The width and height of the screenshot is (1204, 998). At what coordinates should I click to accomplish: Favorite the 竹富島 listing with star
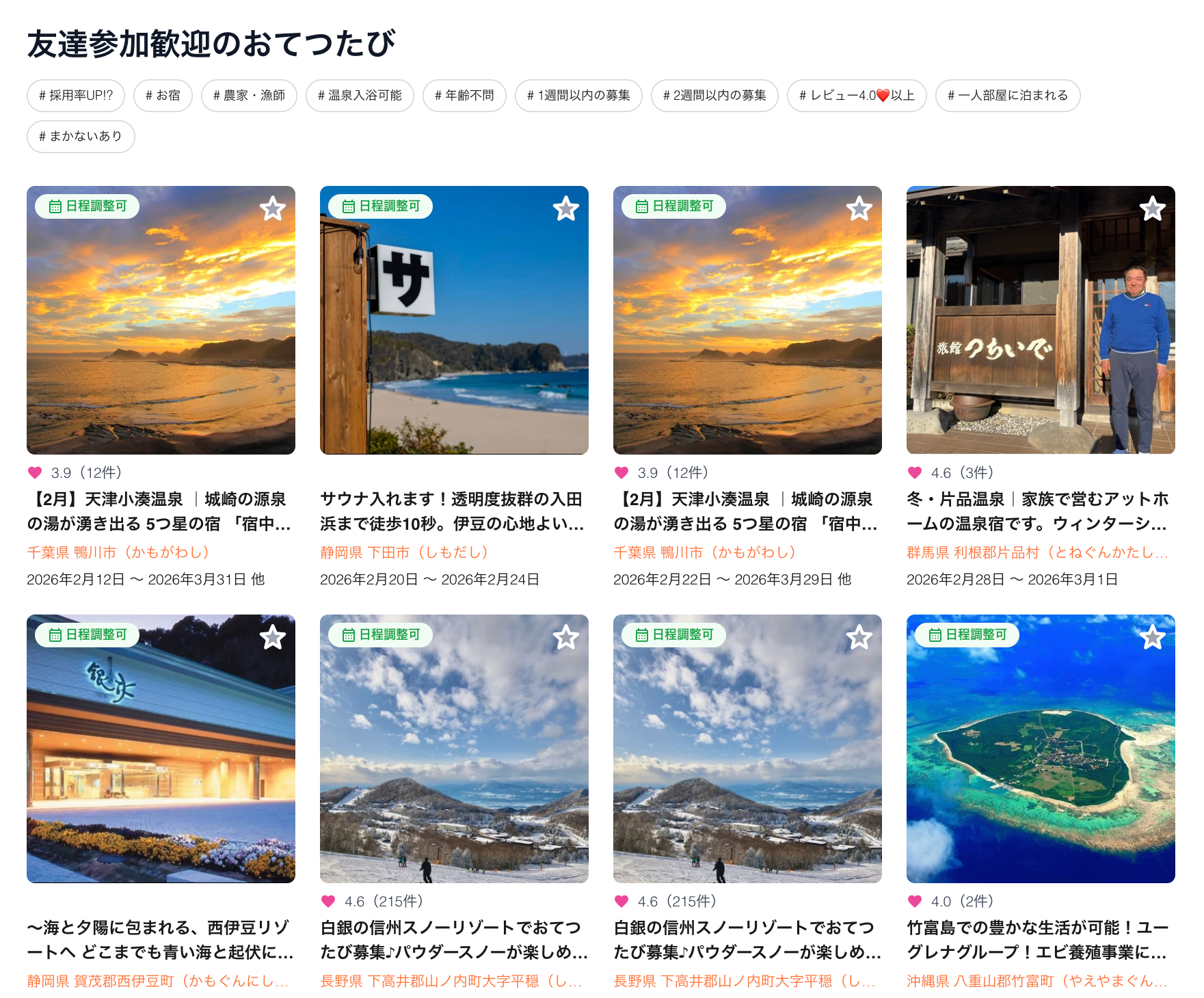pyautogui.click(x=1153, y=637)
